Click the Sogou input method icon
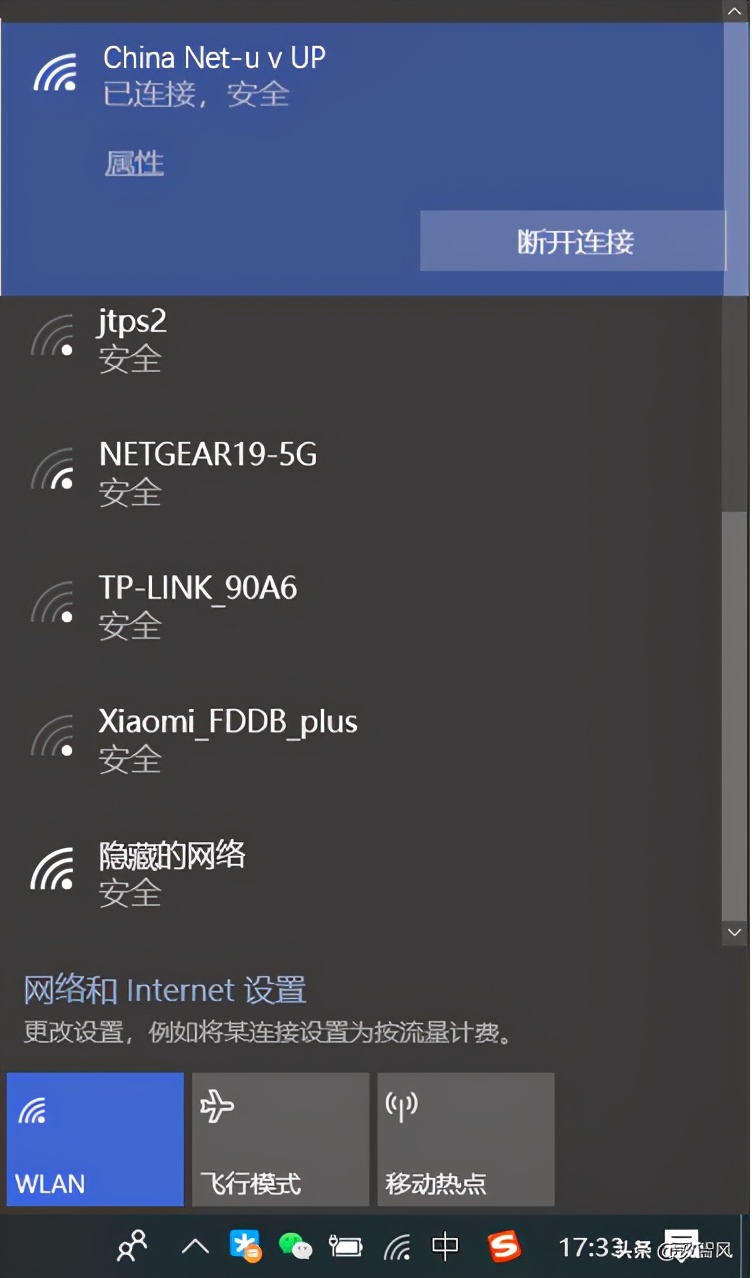 click(x=504, y=1245)
